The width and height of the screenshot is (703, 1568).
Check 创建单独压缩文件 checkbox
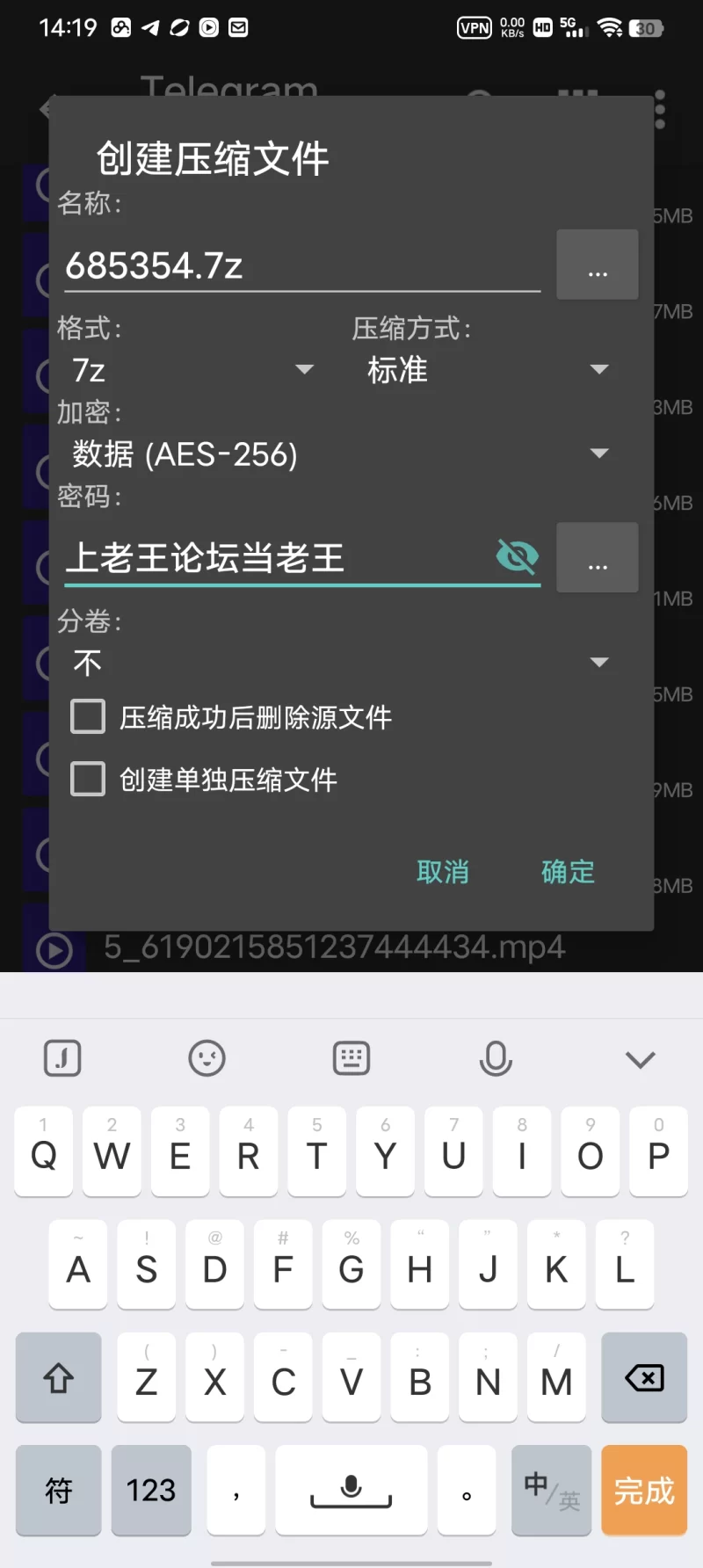[88, 780]
